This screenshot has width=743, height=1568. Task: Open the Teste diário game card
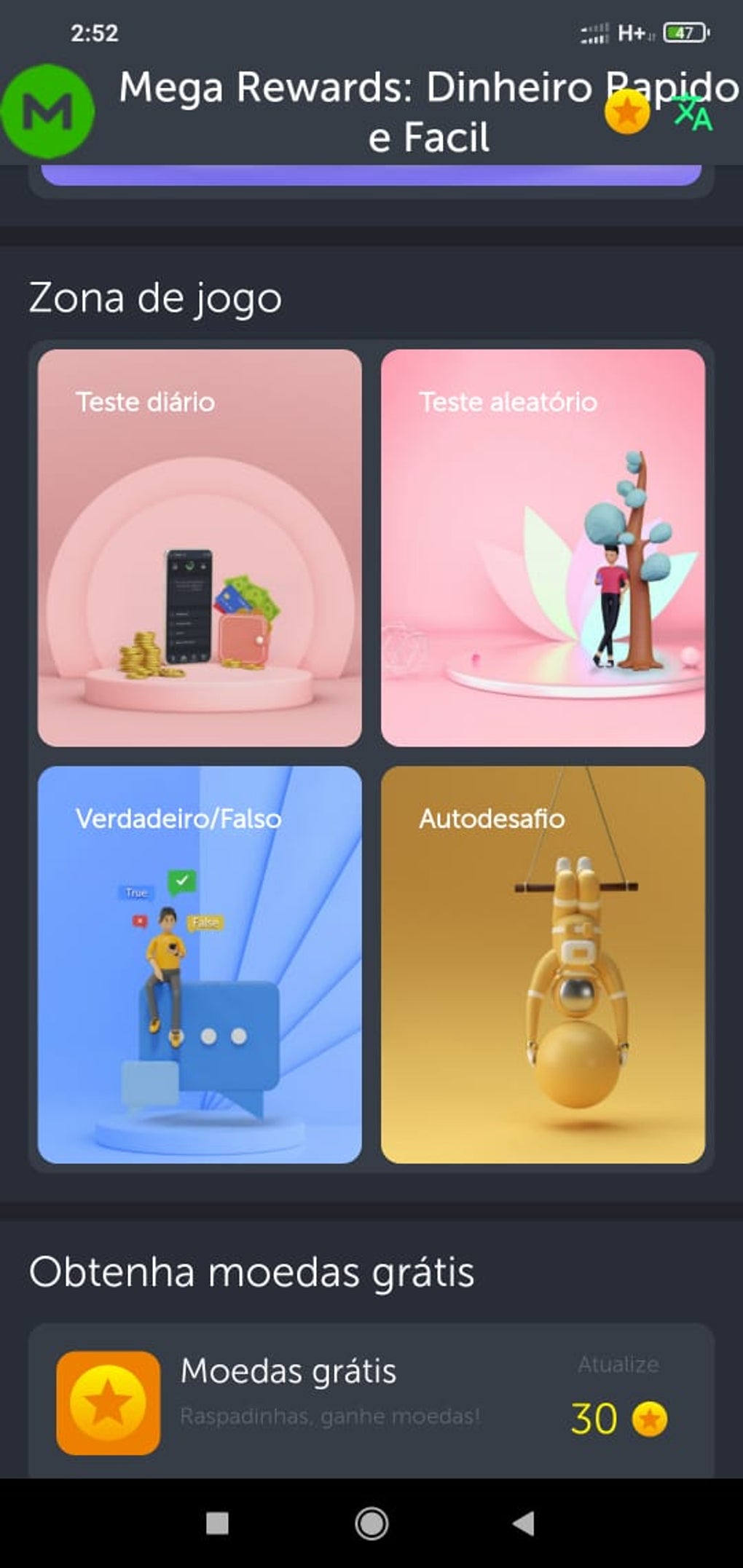point(200,548)
